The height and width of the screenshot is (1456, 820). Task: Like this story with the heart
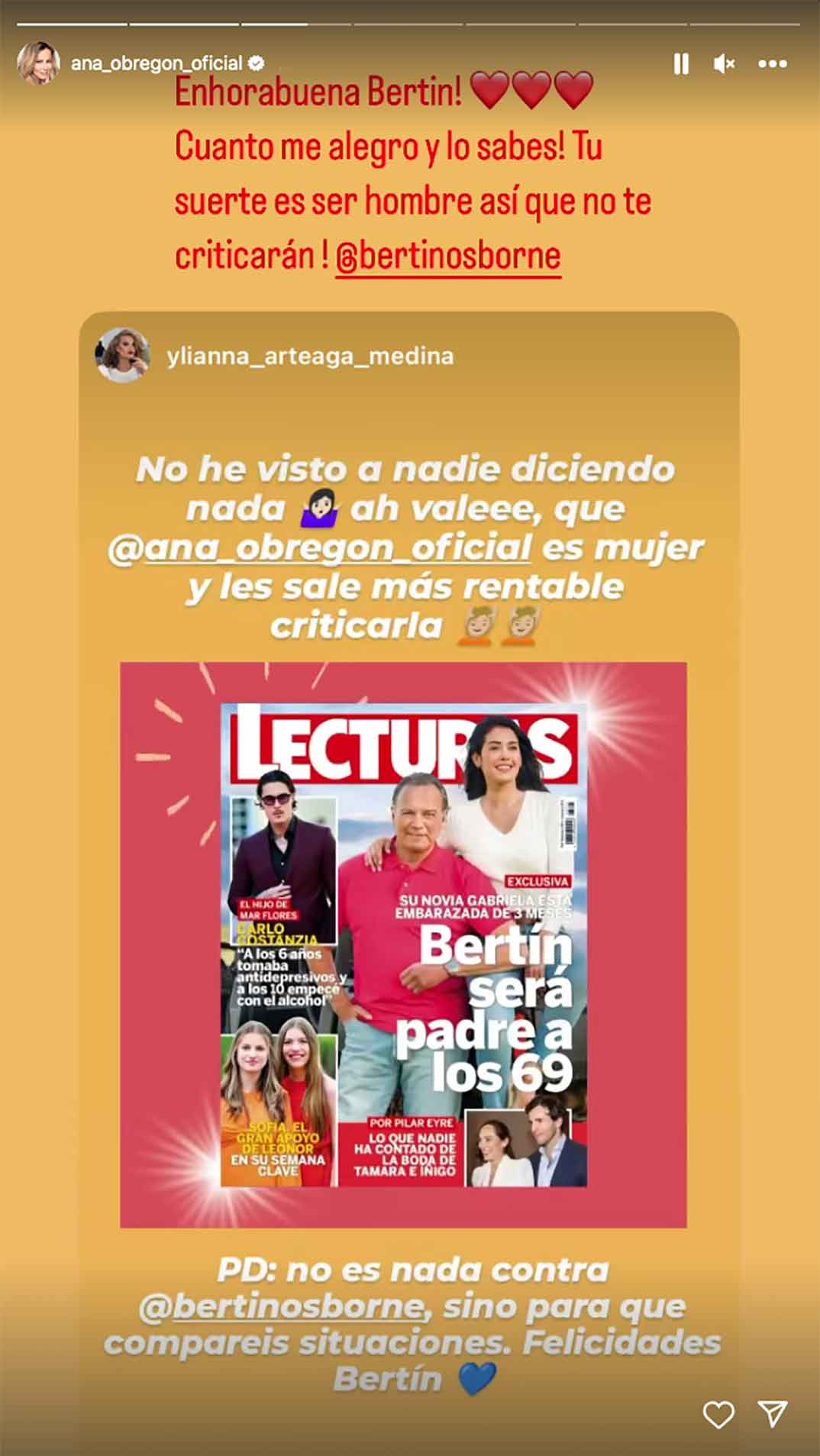[x=718, y=1415]
